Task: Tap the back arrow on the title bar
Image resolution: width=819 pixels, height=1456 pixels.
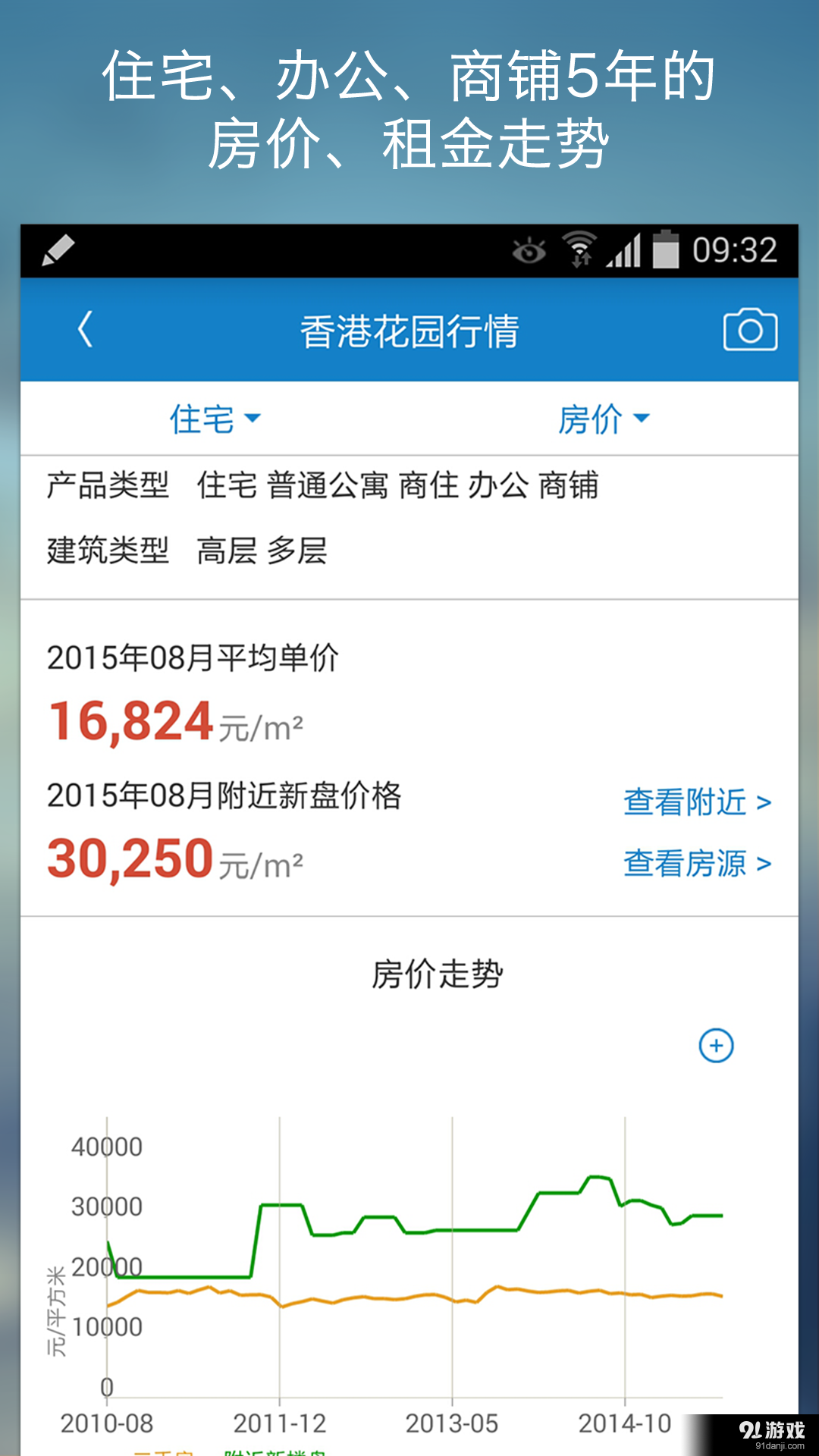Action: pyautogui.click(x=83, y=328)
